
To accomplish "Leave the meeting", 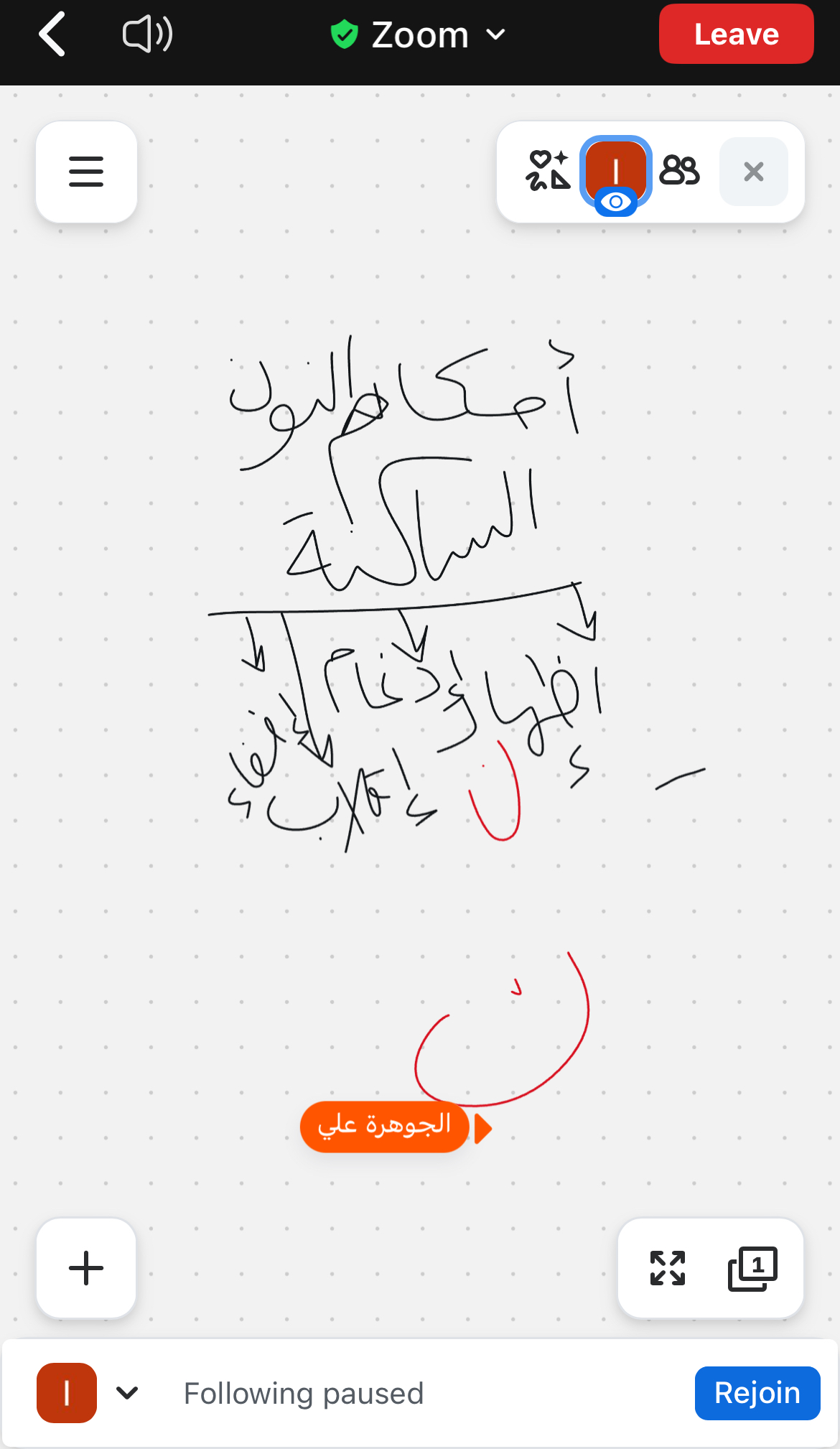I will (736, 34).
